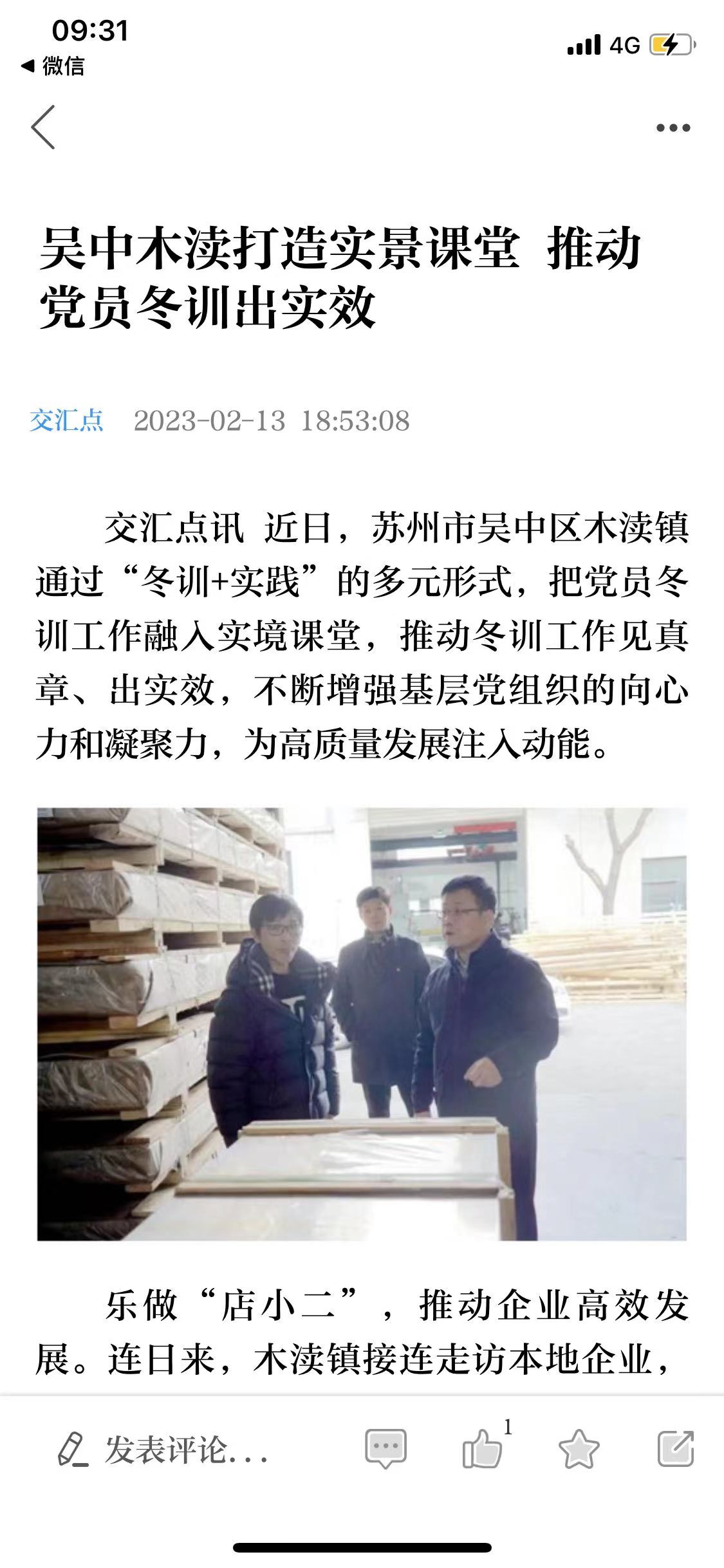This screenshot has height=1568, width=724.
Task: Open the 交汇点 source link
Action: (x=66, y=420)
